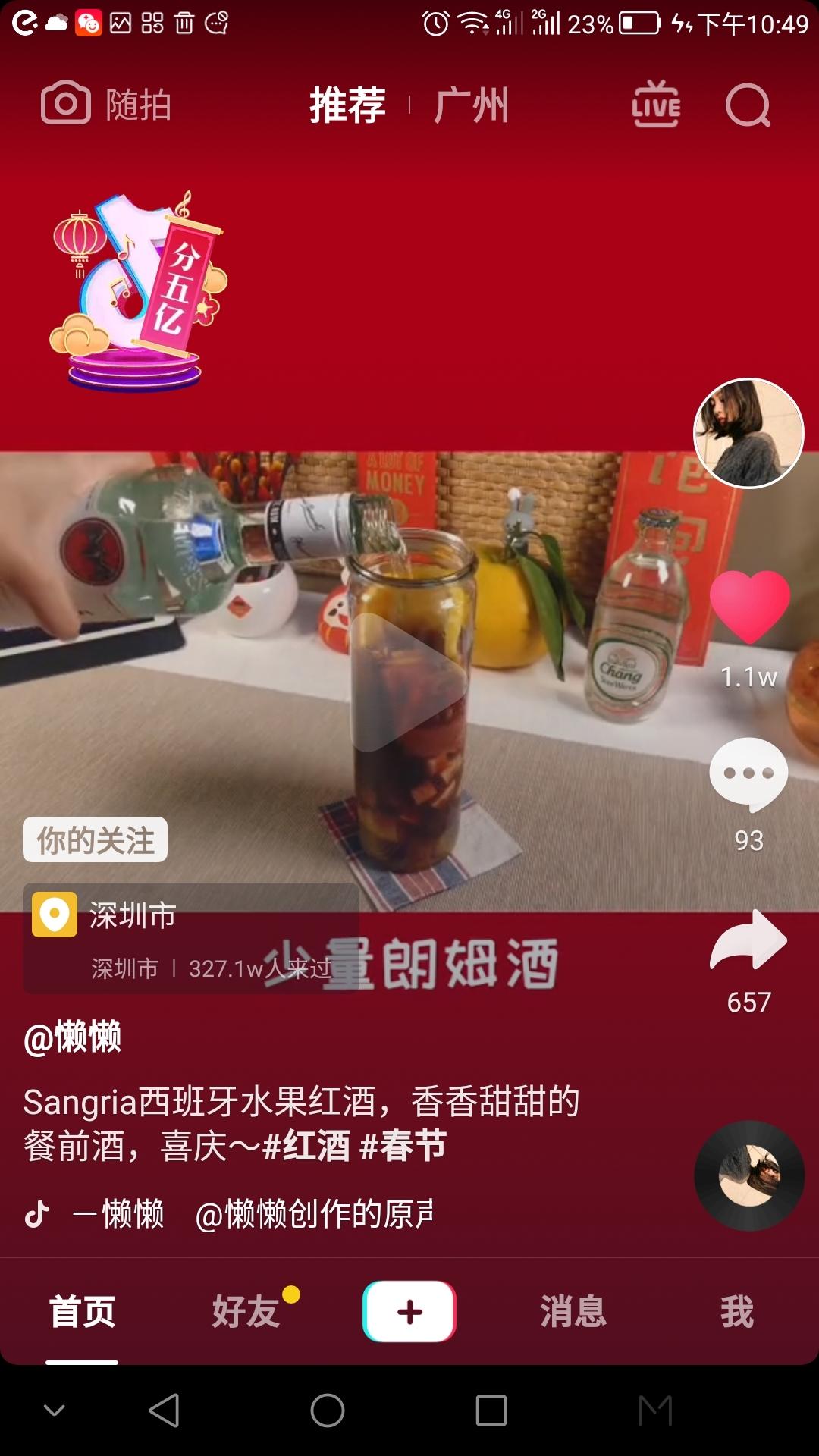Image resolution: width=819 pixels, height=1456 pixels.
Task: Open the 随拍 camera
Action: point(106,104)
